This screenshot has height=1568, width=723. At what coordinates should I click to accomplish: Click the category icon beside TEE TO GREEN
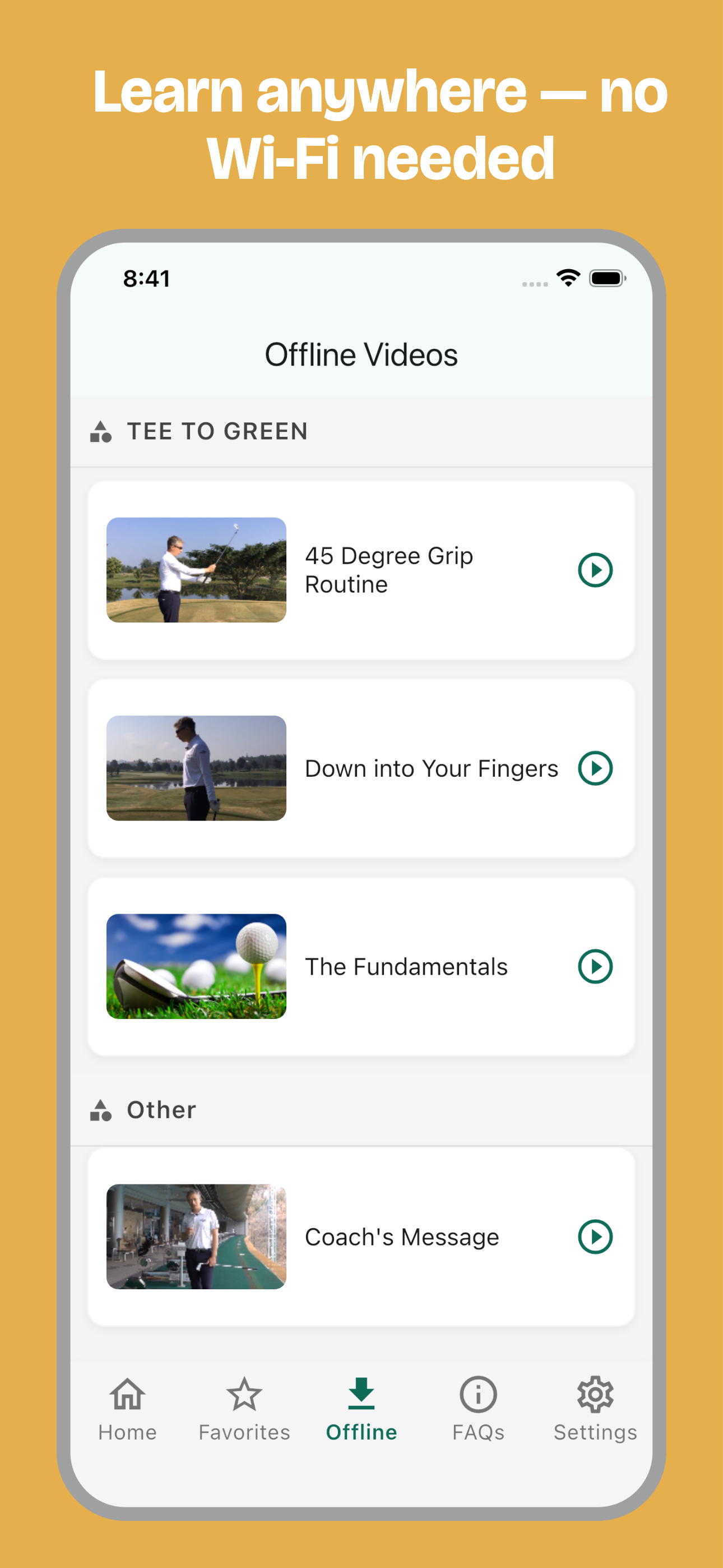coord(101,432)
